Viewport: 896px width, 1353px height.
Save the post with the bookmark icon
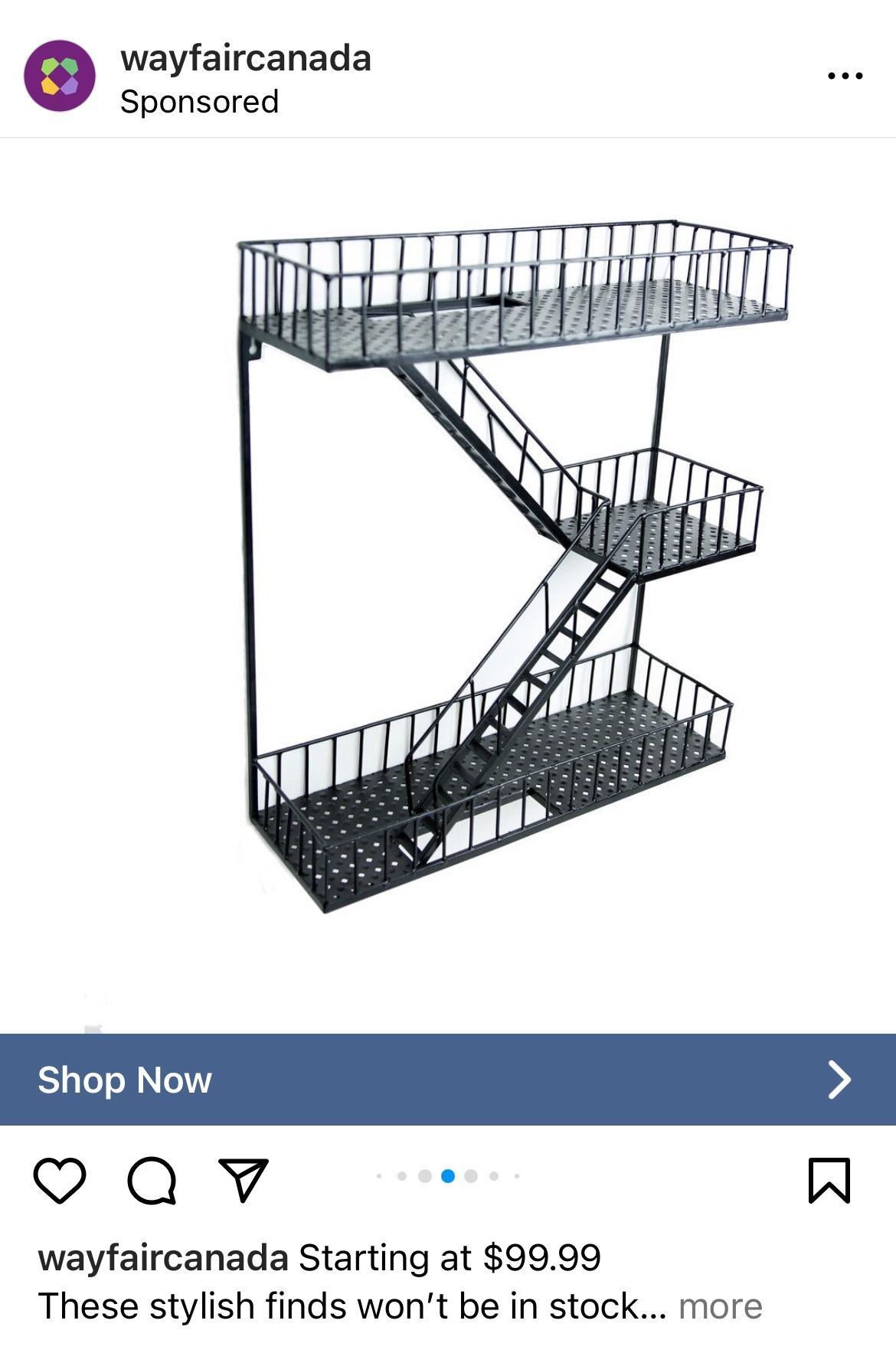(x=829, y=1180)
